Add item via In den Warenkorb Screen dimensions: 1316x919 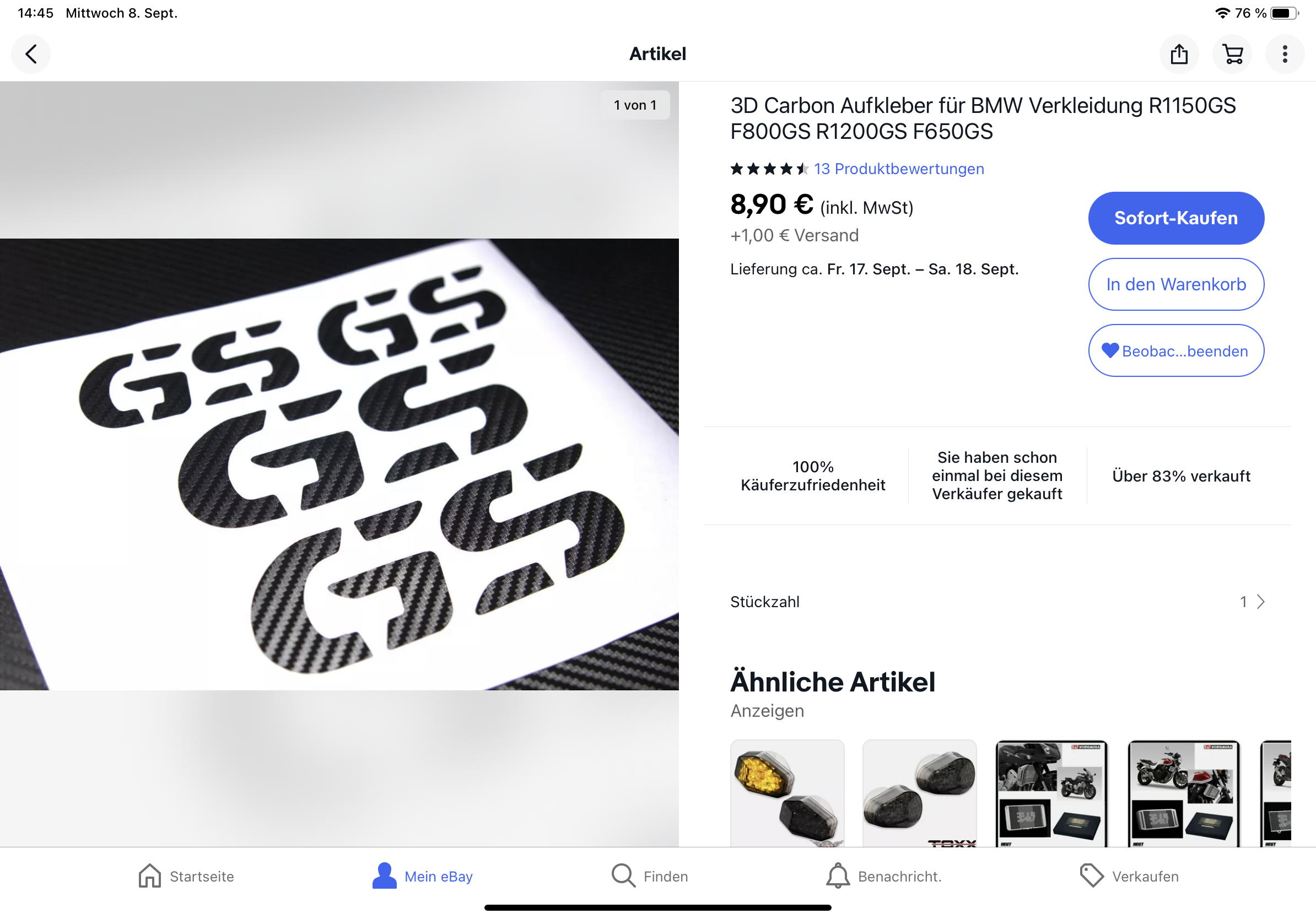point(1175,285)
